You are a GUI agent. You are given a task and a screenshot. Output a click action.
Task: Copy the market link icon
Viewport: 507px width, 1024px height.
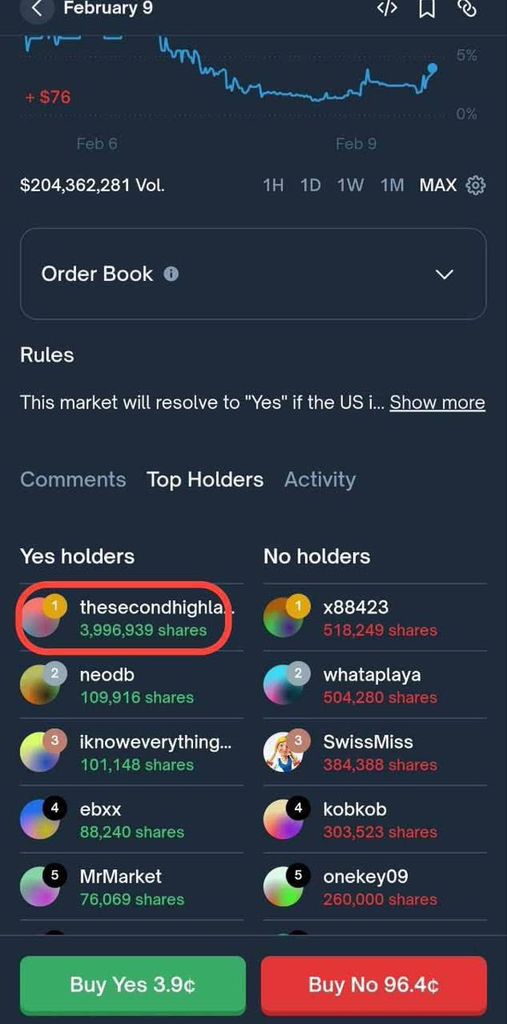[x=466, y=8]
